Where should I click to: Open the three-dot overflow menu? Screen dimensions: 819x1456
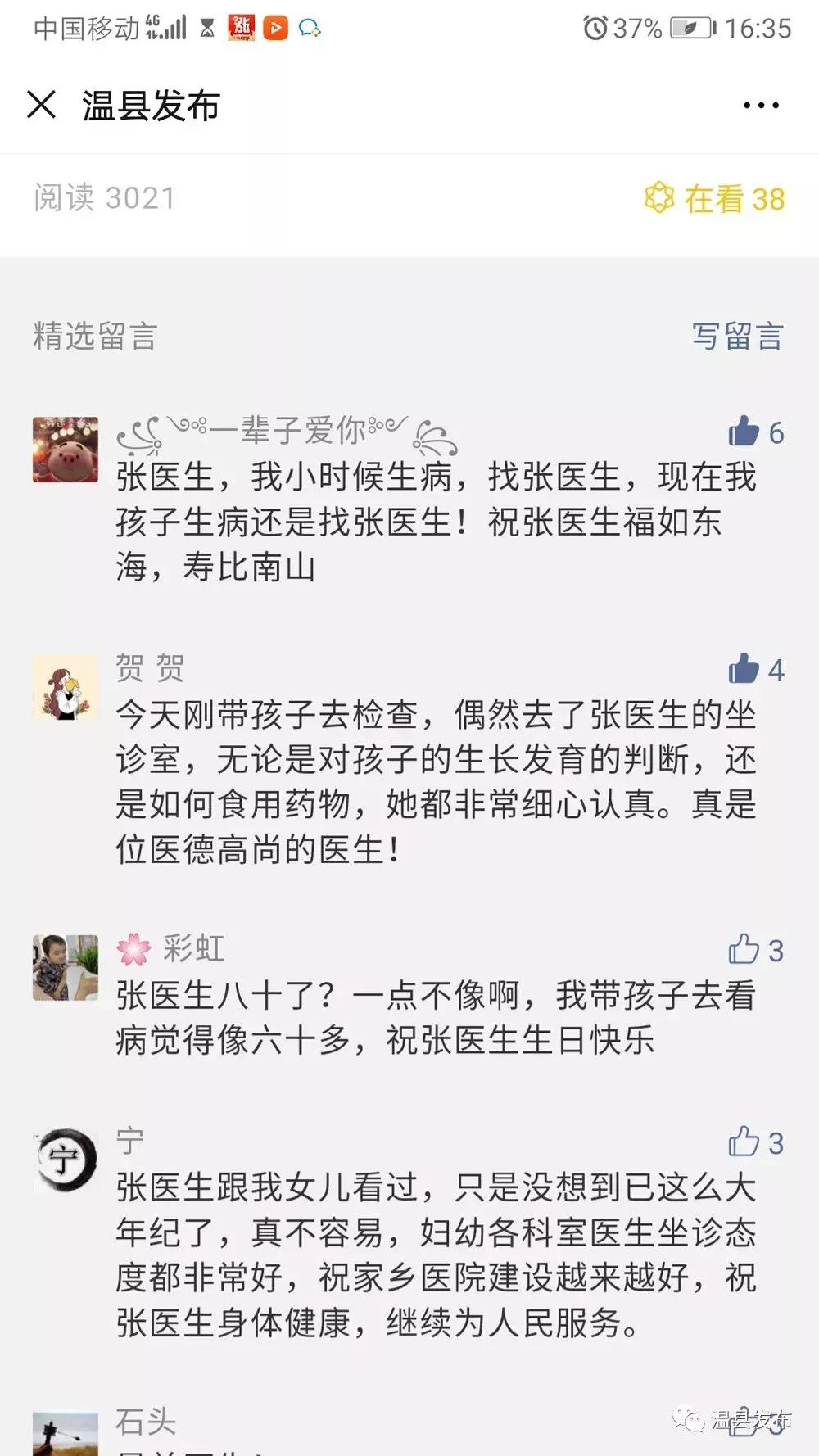coord(761,106)
